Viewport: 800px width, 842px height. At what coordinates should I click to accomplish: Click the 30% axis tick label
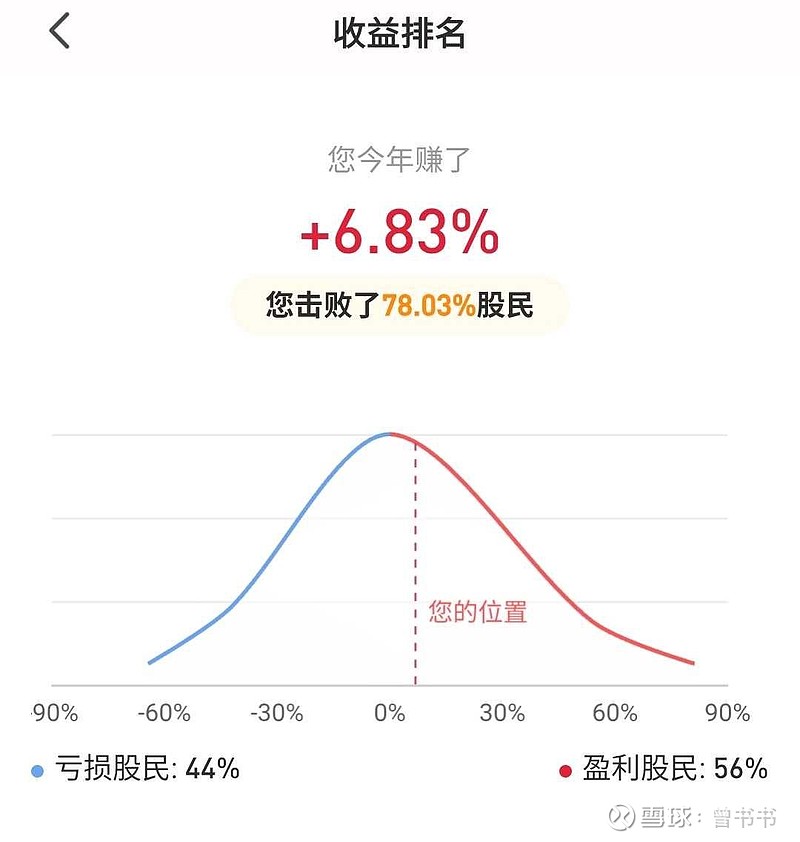coord(503,712)
